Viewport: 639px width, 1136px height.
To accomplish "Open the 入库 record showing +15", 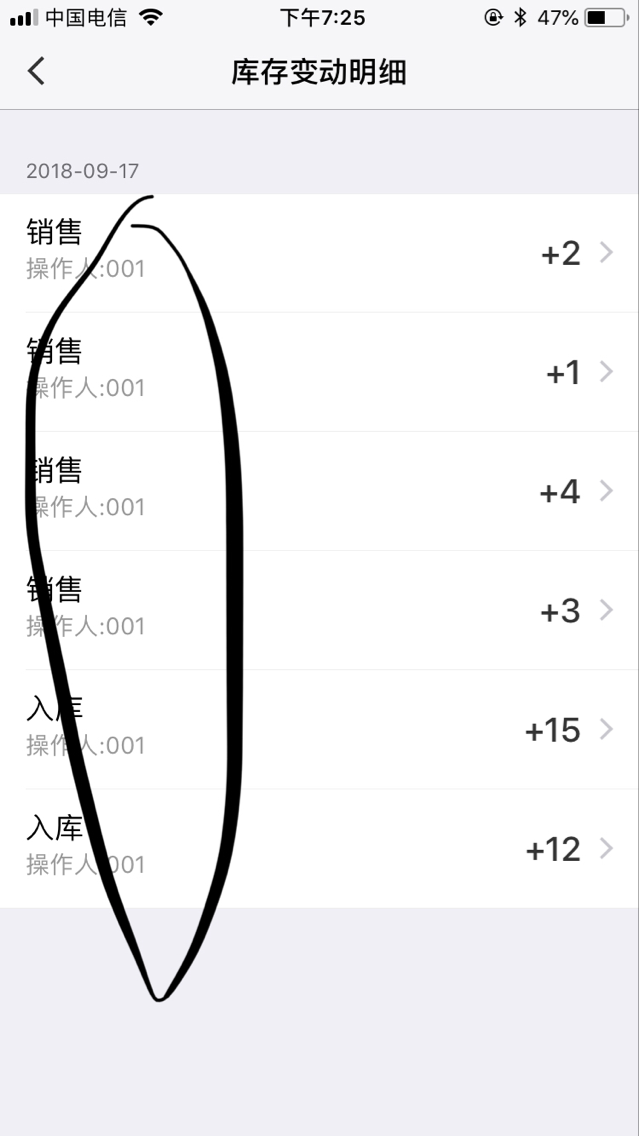I will click(320, 730).
